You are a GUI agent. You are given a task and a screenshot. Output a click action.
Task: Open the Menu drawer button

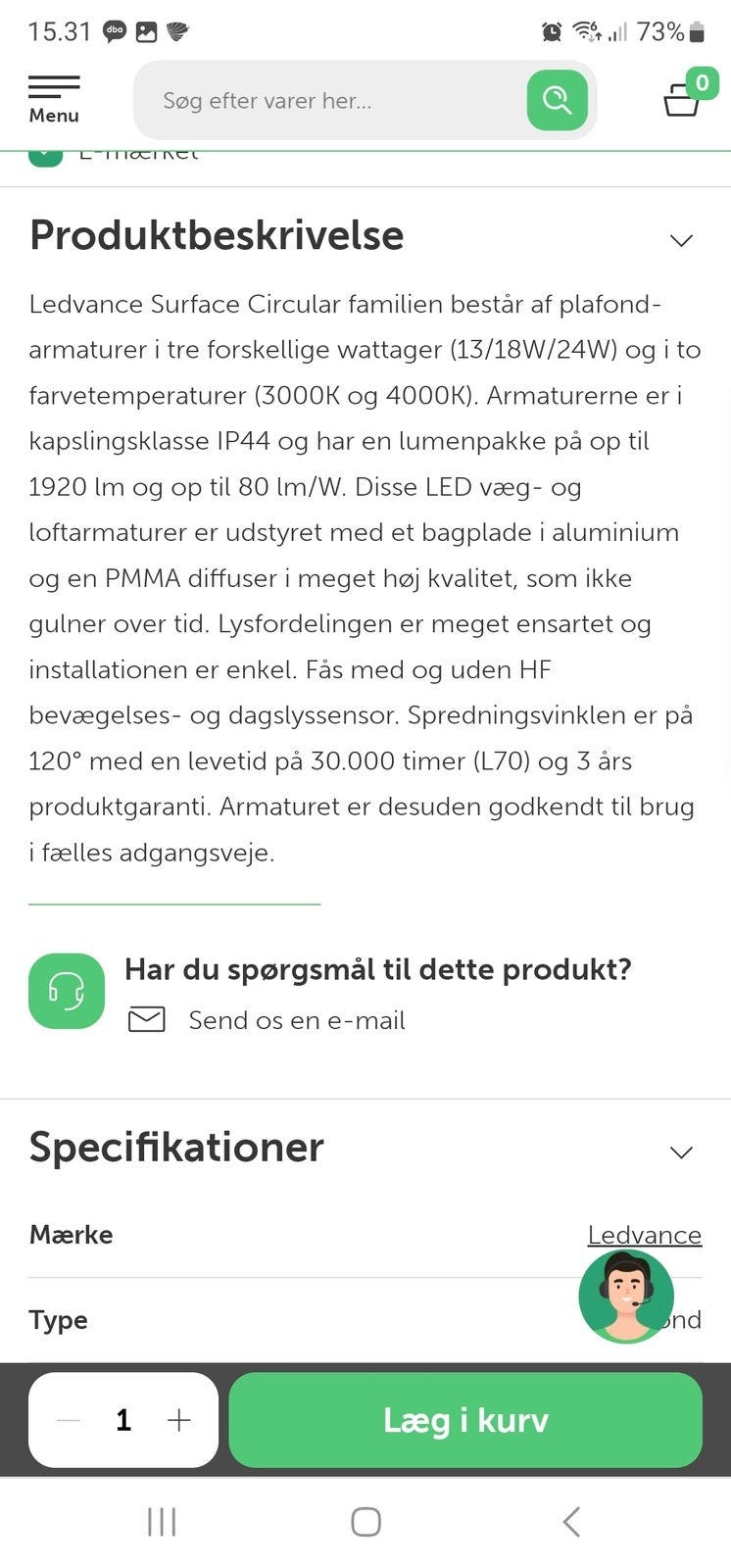54,100
